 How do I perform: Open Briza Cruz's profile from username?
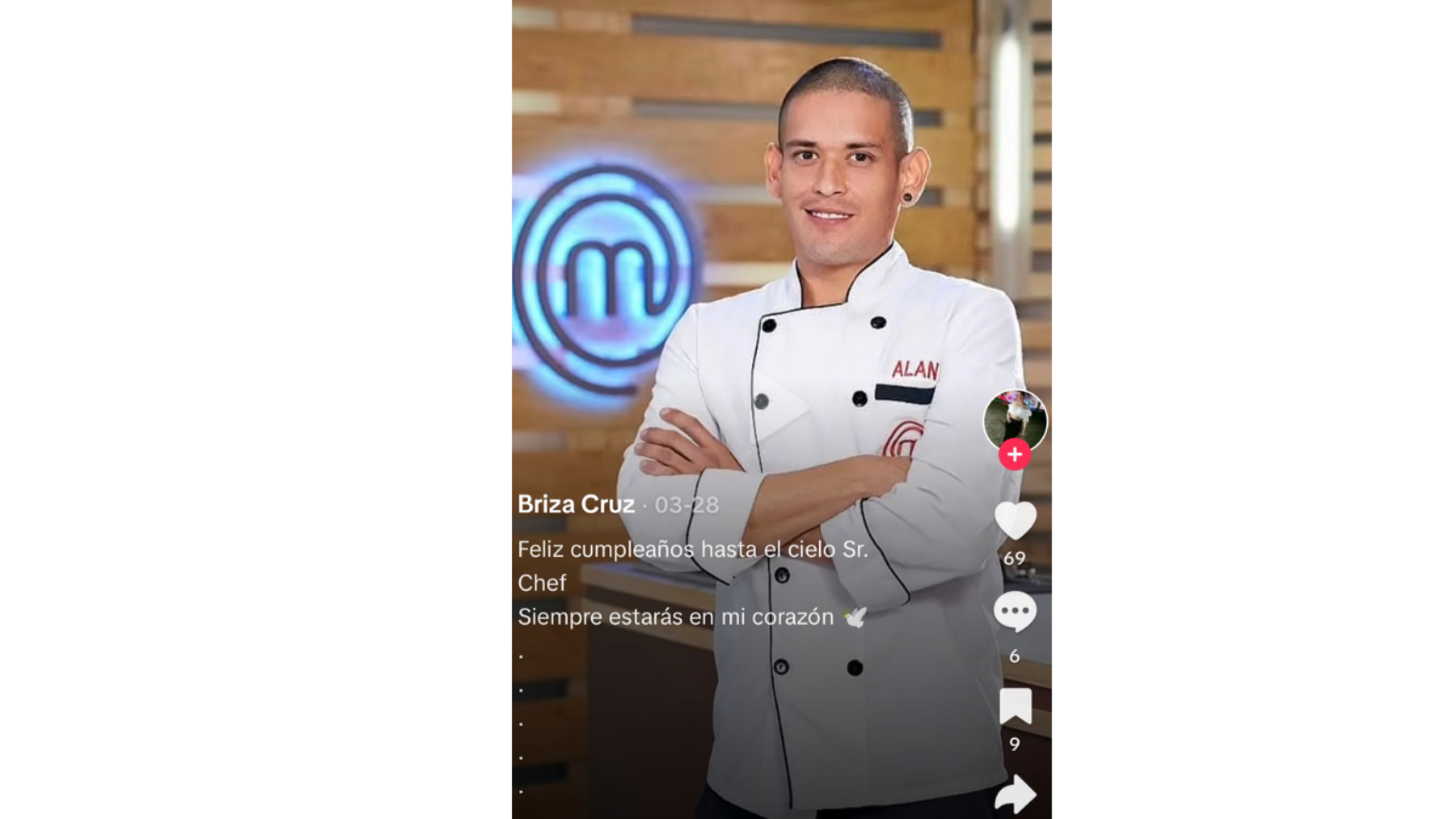pos(576,504)
